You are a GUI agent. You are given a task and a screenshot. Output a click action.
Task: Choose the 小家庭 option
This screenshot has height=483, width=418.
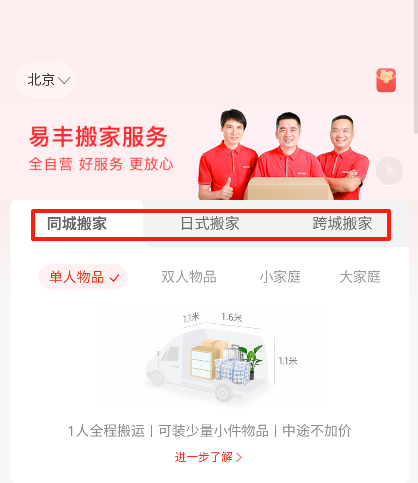280,277
